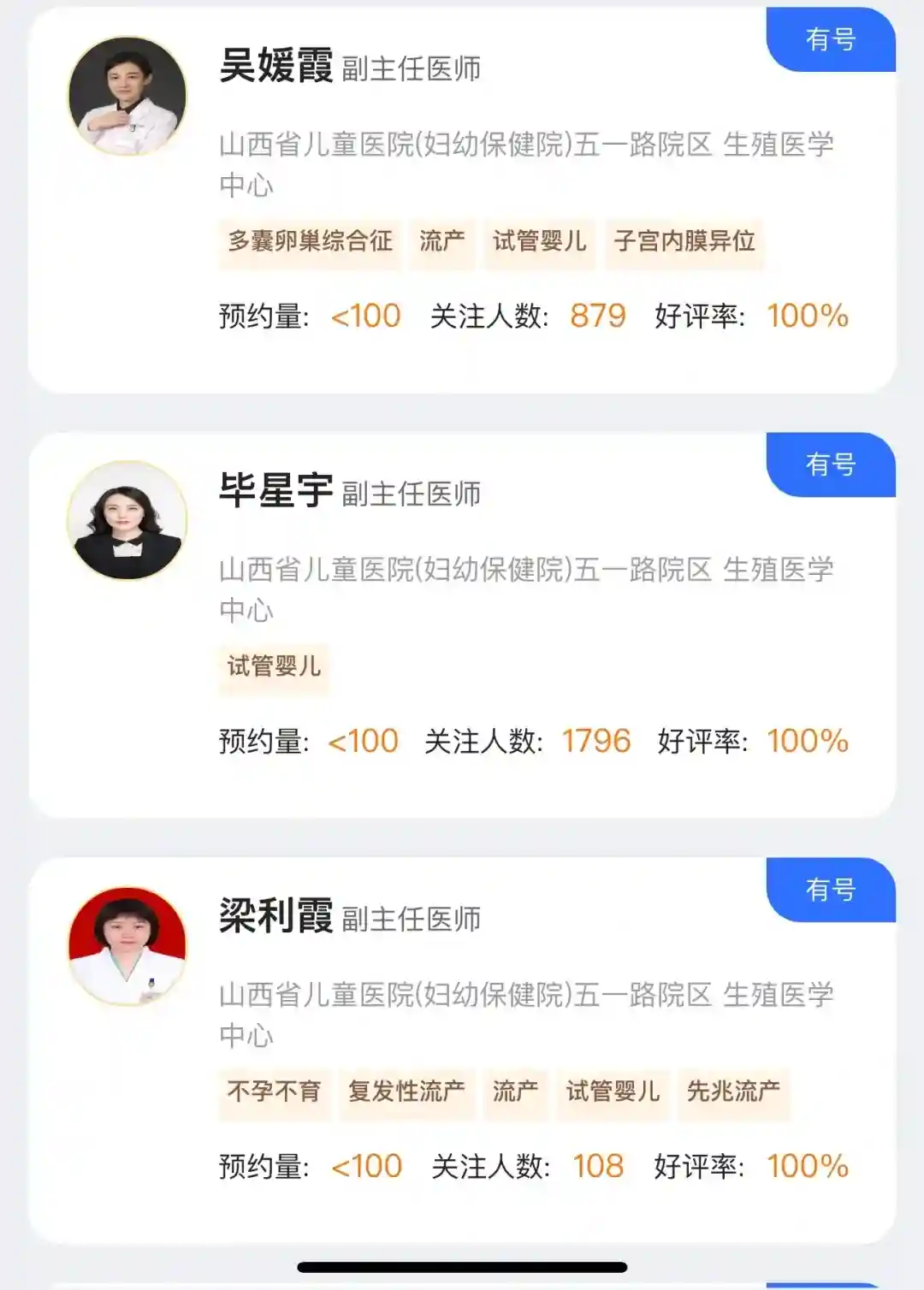View 毕星宇's profile photo
This screenshot has width=924, height=1290.
(127, 521)
